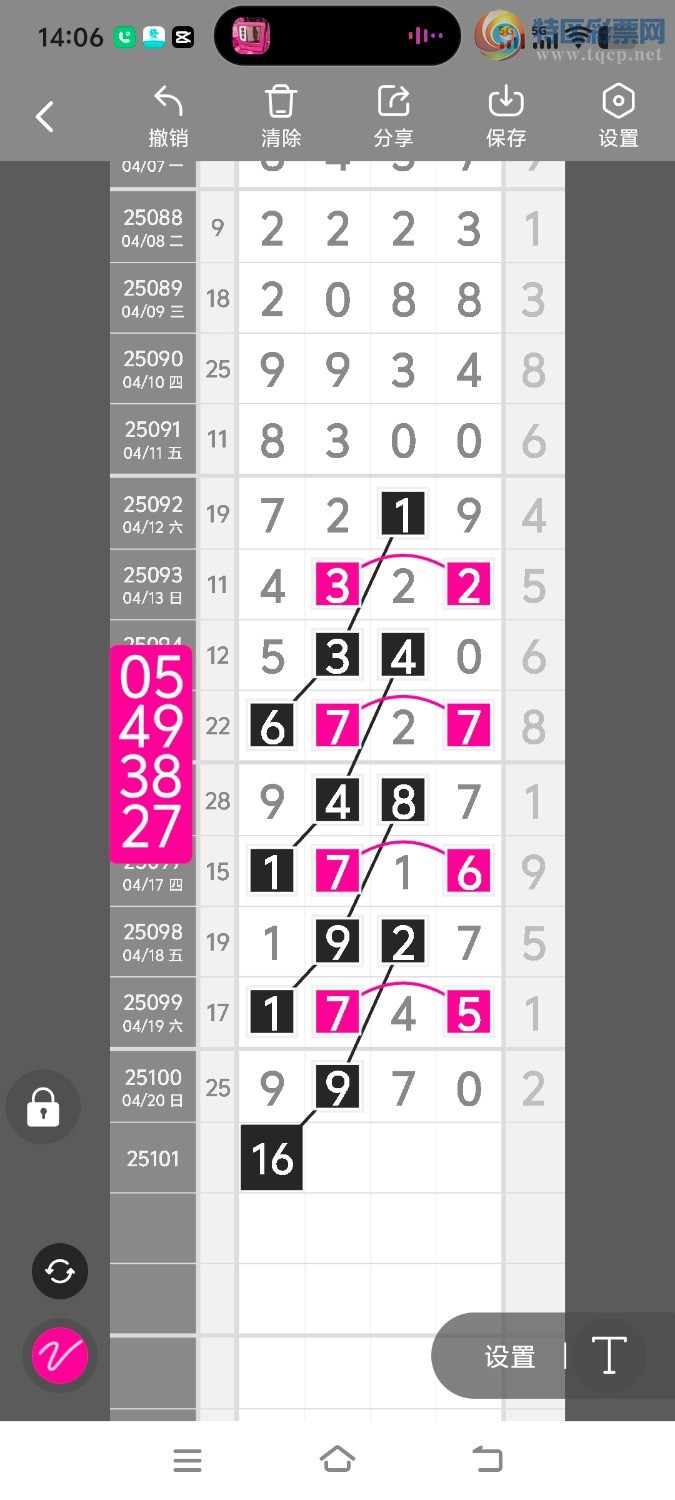This screenshot has height=1500, width=675.
Task: Open the system recent apps menu
Action: coord(187,1460)
